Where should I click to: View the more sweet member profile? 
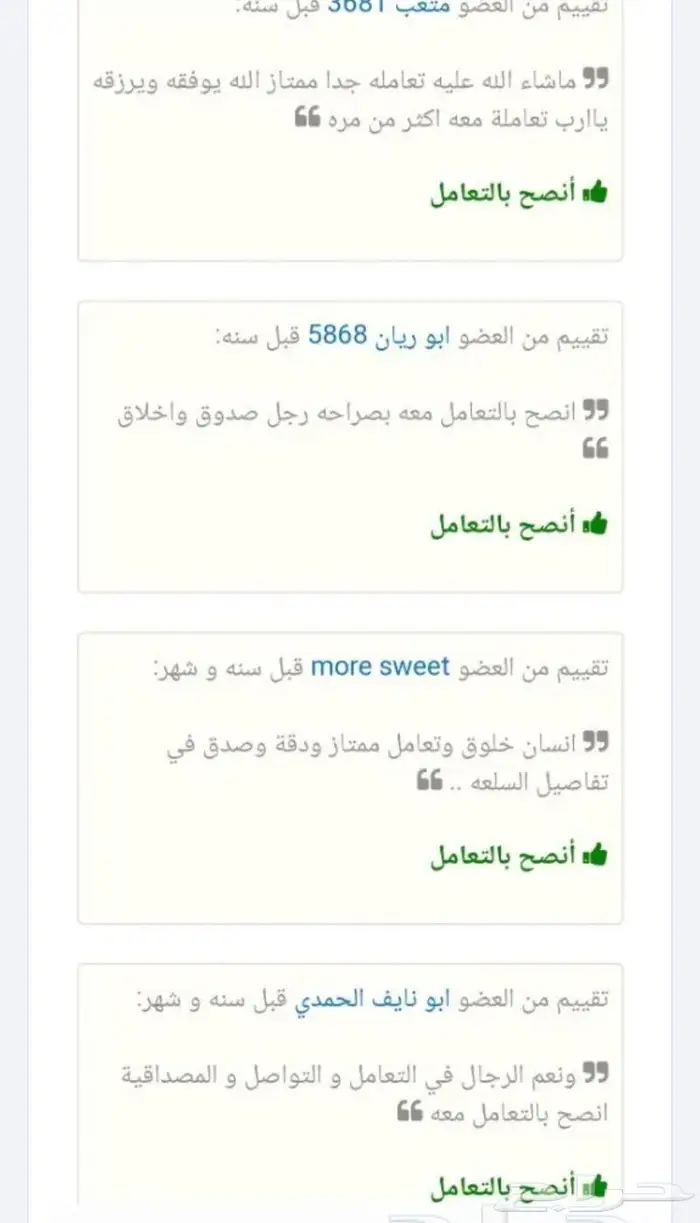click(x=380, y=667)
